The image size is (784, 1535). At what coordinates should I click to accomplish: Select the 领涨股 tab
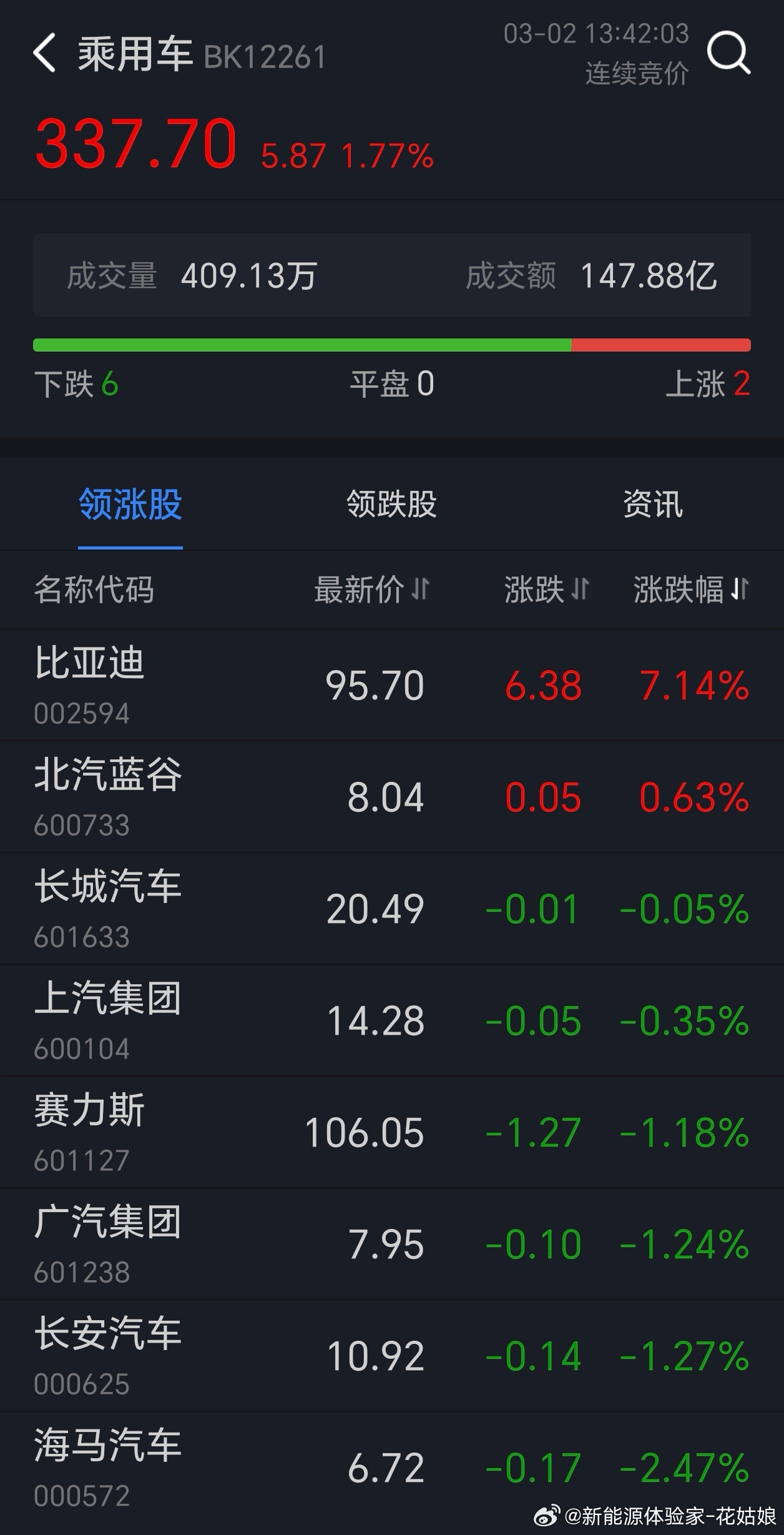click(x=129, y=507)
